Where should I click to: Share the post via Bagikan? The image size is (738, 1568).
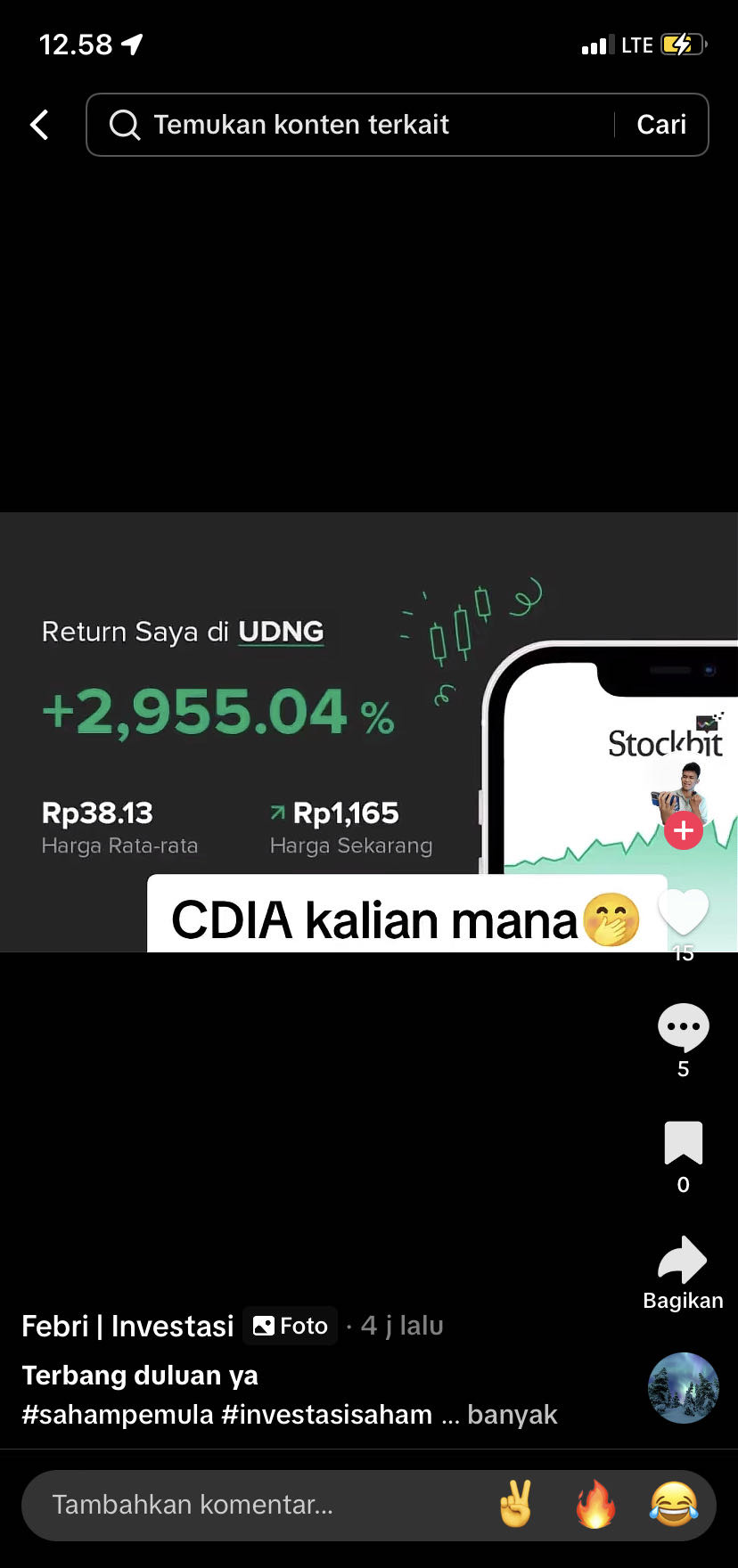coord(683,1261)
